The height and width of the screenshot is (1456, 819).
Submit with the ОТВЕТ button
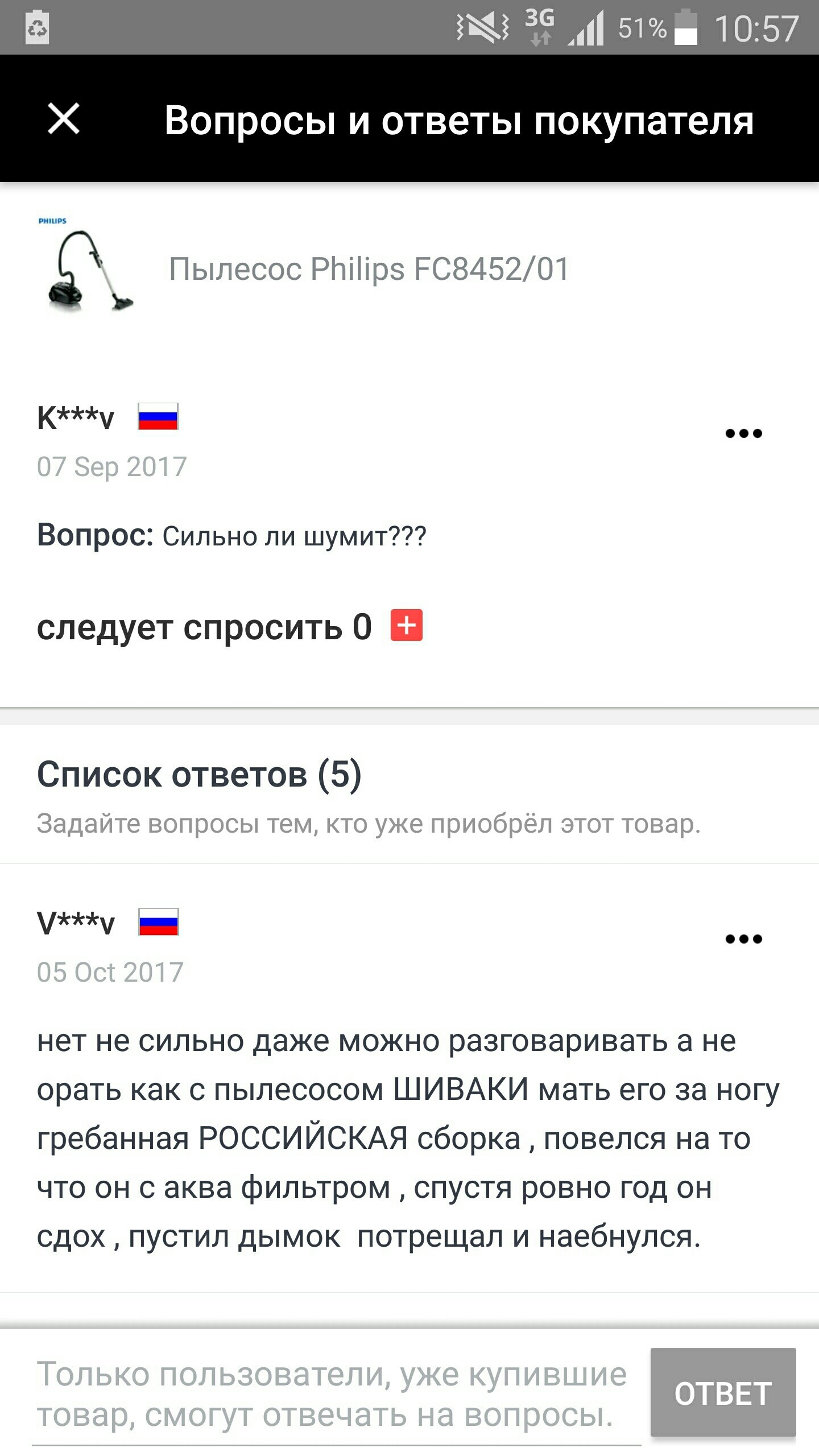coord(723,1393)
